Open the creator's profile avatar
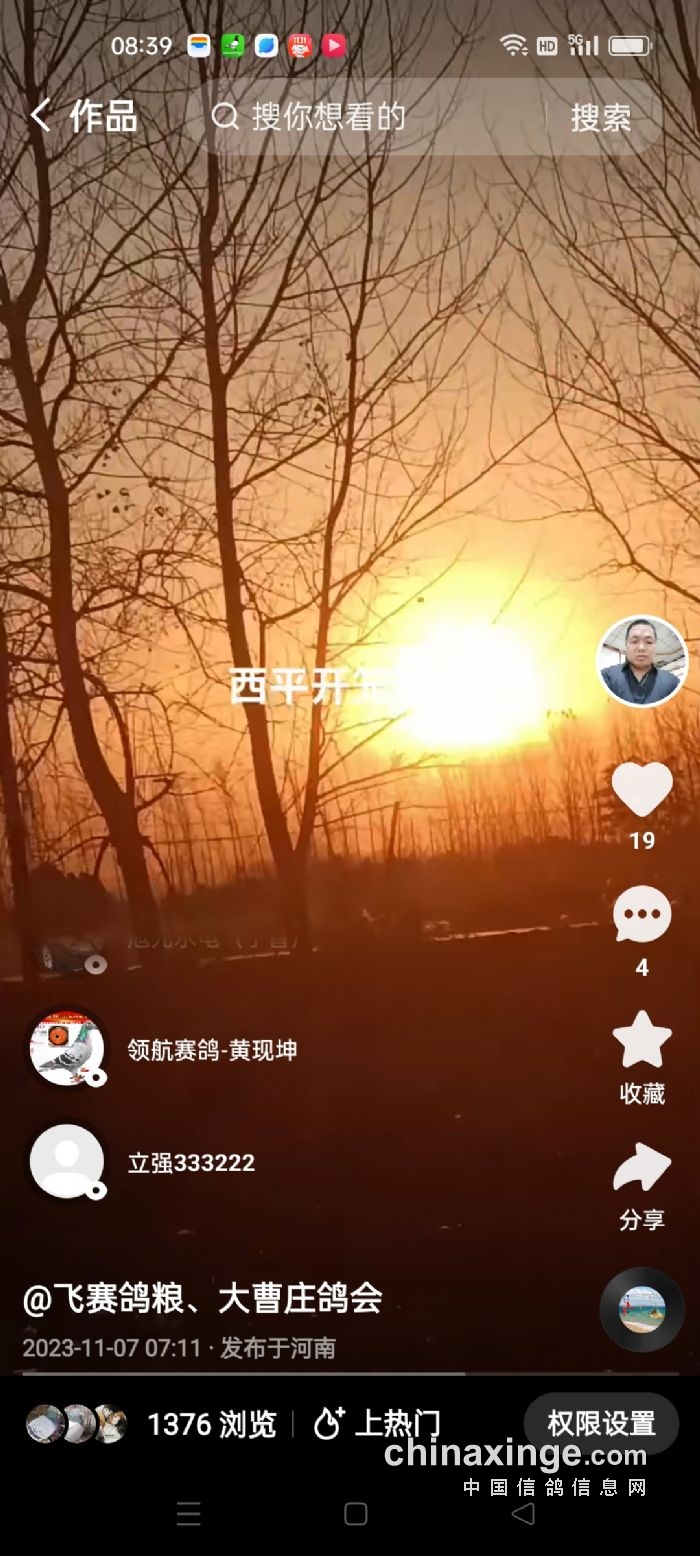The height and width of the screenshot is (1556, 700). tap(642, 661)
